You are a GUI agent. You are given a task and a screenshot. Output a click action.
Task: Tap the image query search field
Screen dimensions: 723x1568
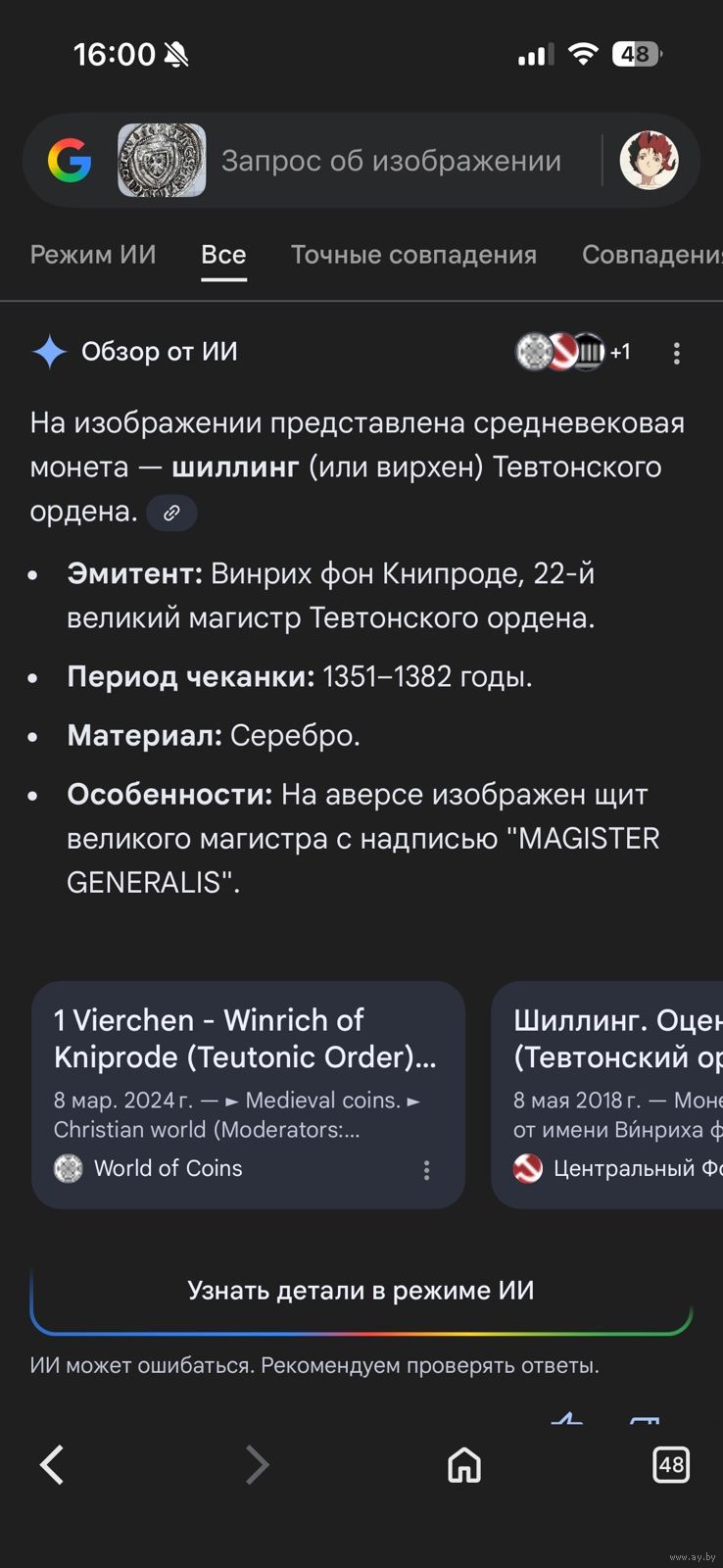coord(392,161)
